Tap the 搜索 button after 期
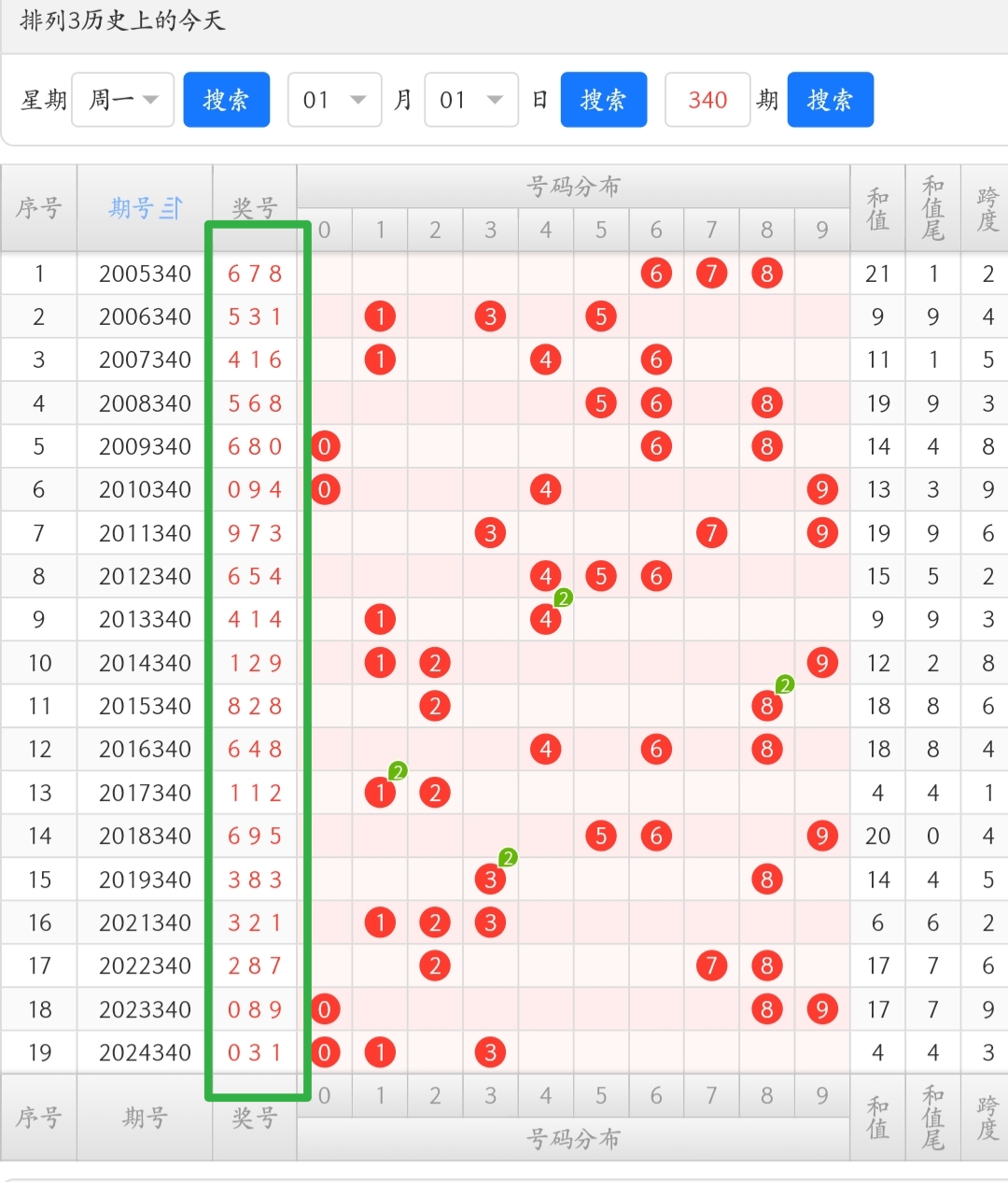Screen dimensions: 1008x1182 point(830,100)
